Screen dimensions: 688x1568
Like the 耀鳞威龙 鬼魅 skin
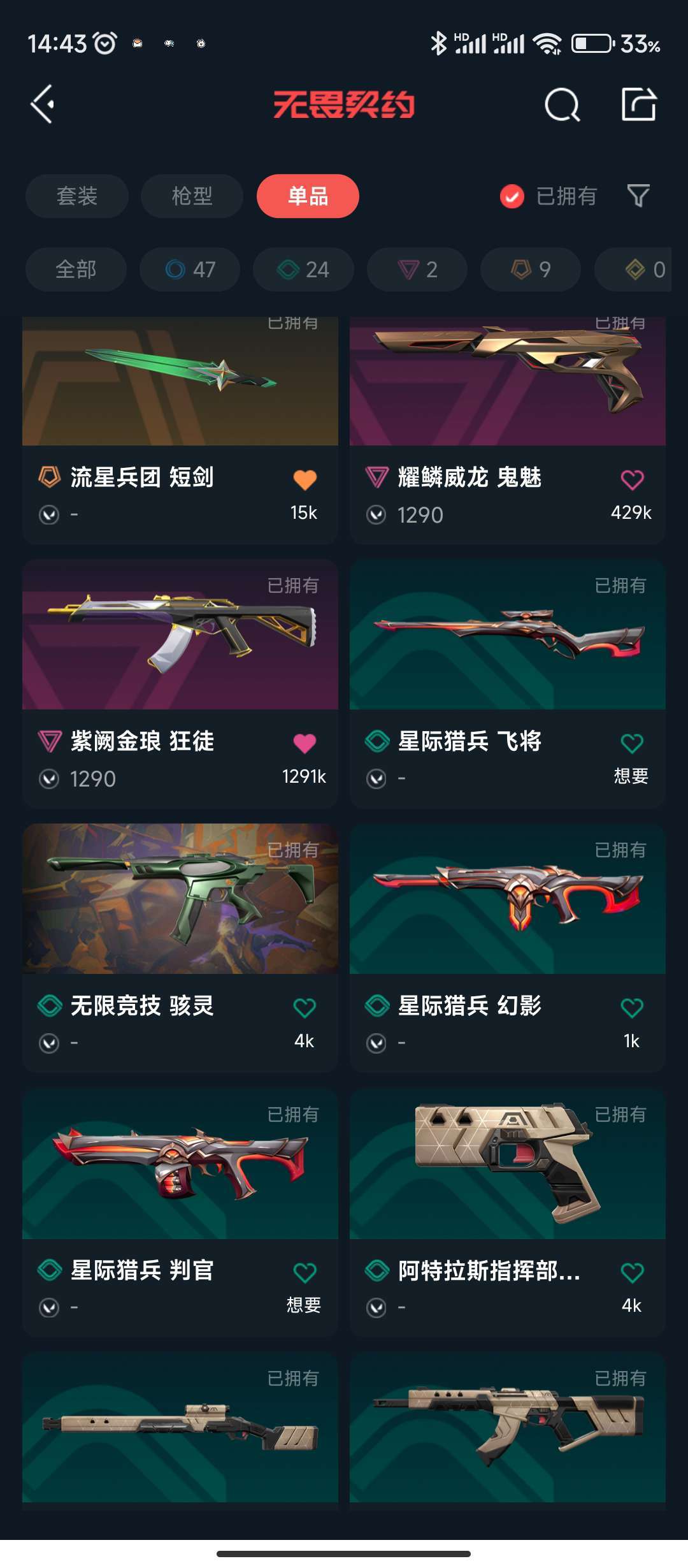[632, 479]
